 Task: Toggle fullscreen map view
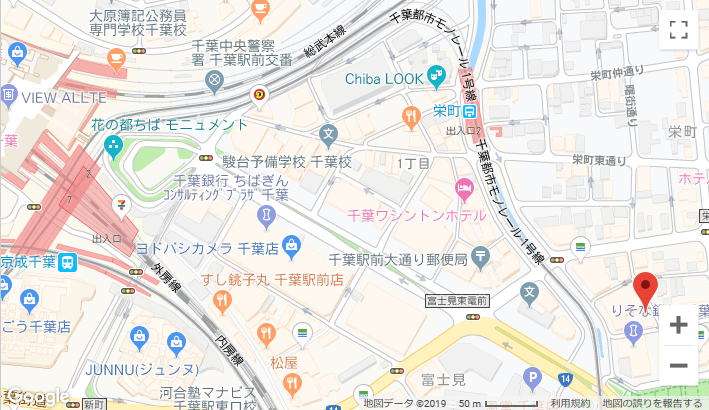(678, 29)
